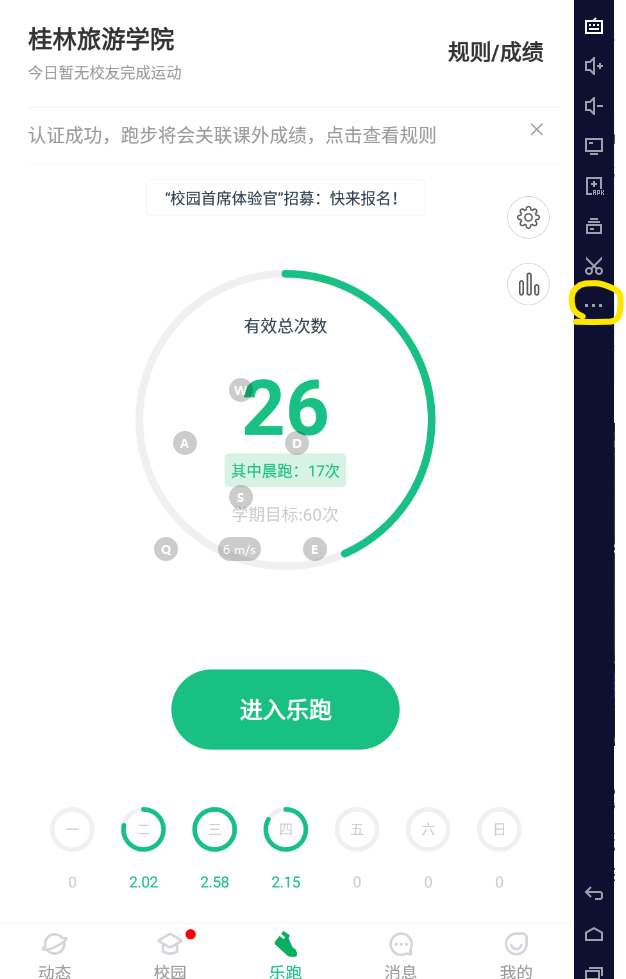The height and width of the screenshot is (979, 626).
Task: Tap the emulator back arrow button
Action: (594, 893)
